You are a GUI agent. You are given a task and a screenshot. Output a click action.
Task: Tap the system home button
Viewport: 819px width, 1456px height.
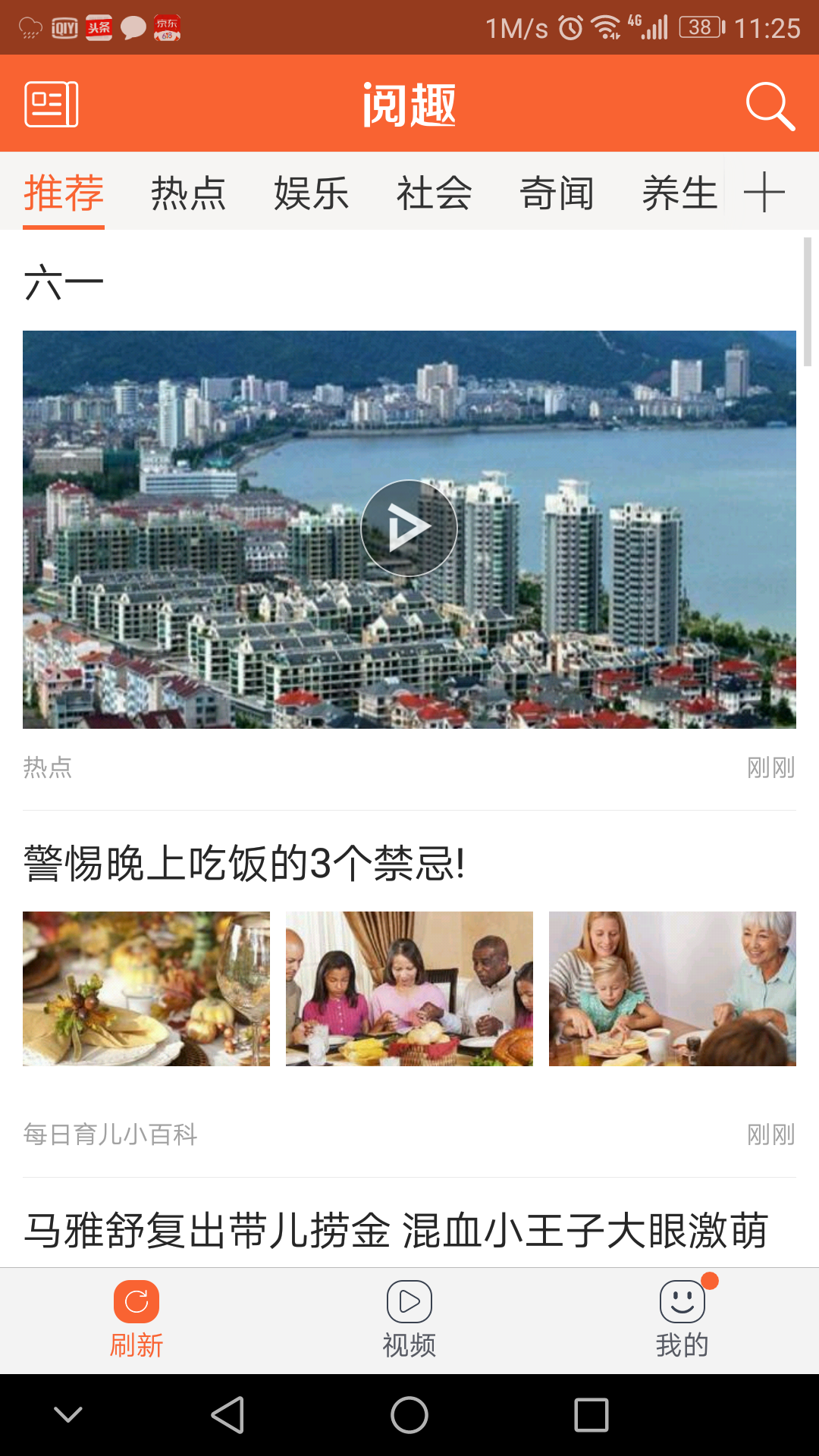[409, 1415]
